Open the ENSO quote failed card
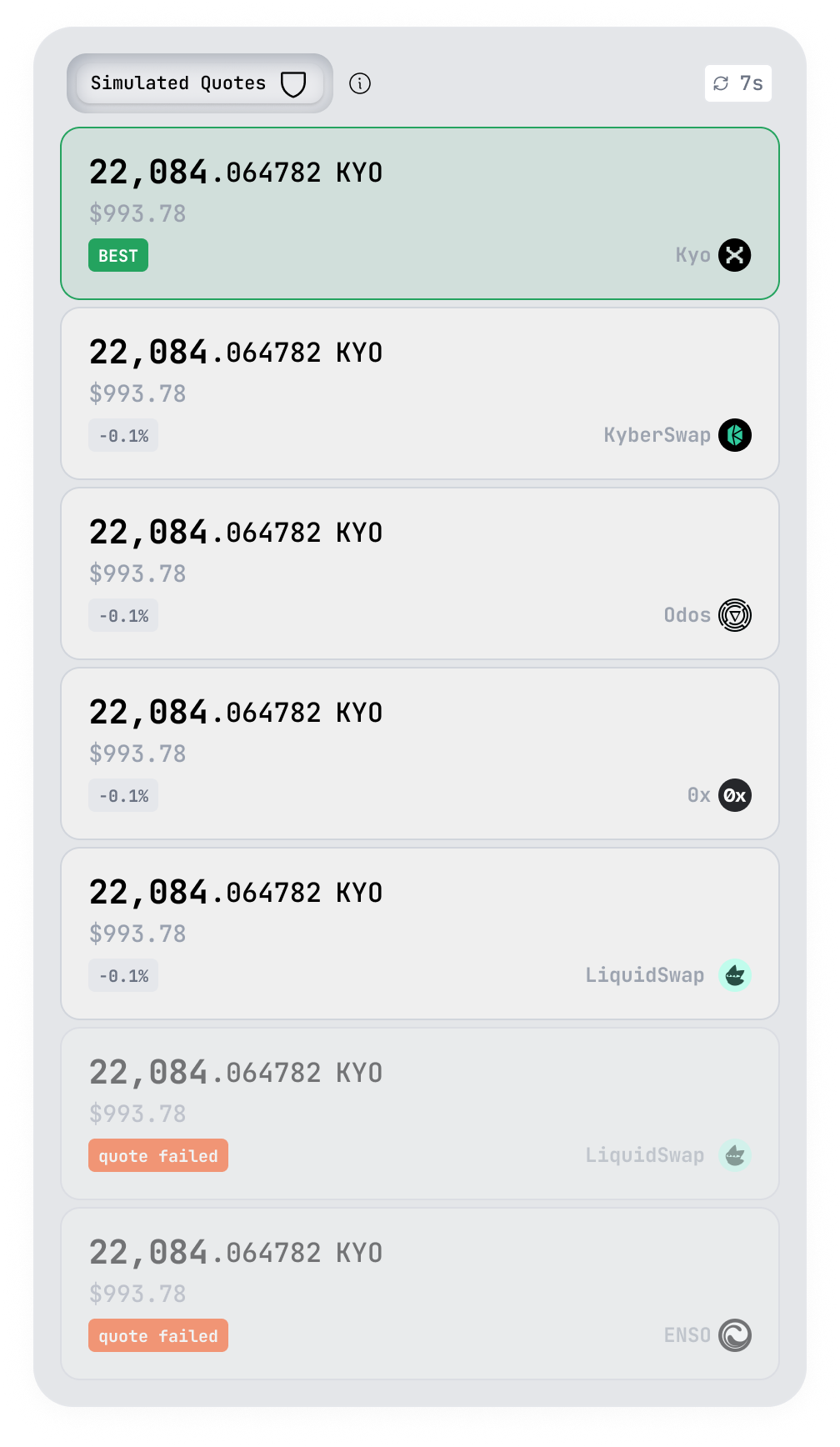The height and width of the screenshot is (1447, 840). tap(420, 1294)
